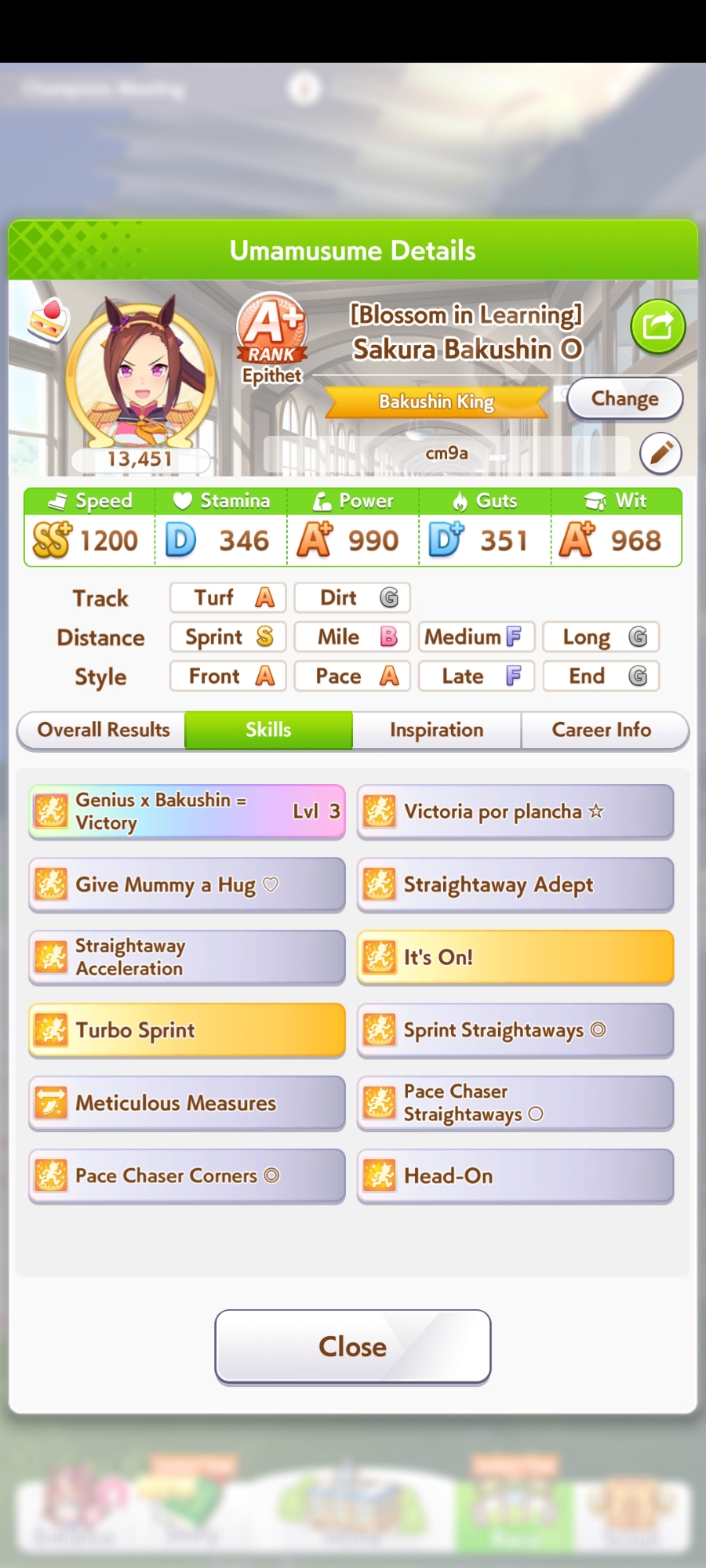Open the Sprint Straightaways skill
The image size is (706, 1568).
(x=515, y=1030)
